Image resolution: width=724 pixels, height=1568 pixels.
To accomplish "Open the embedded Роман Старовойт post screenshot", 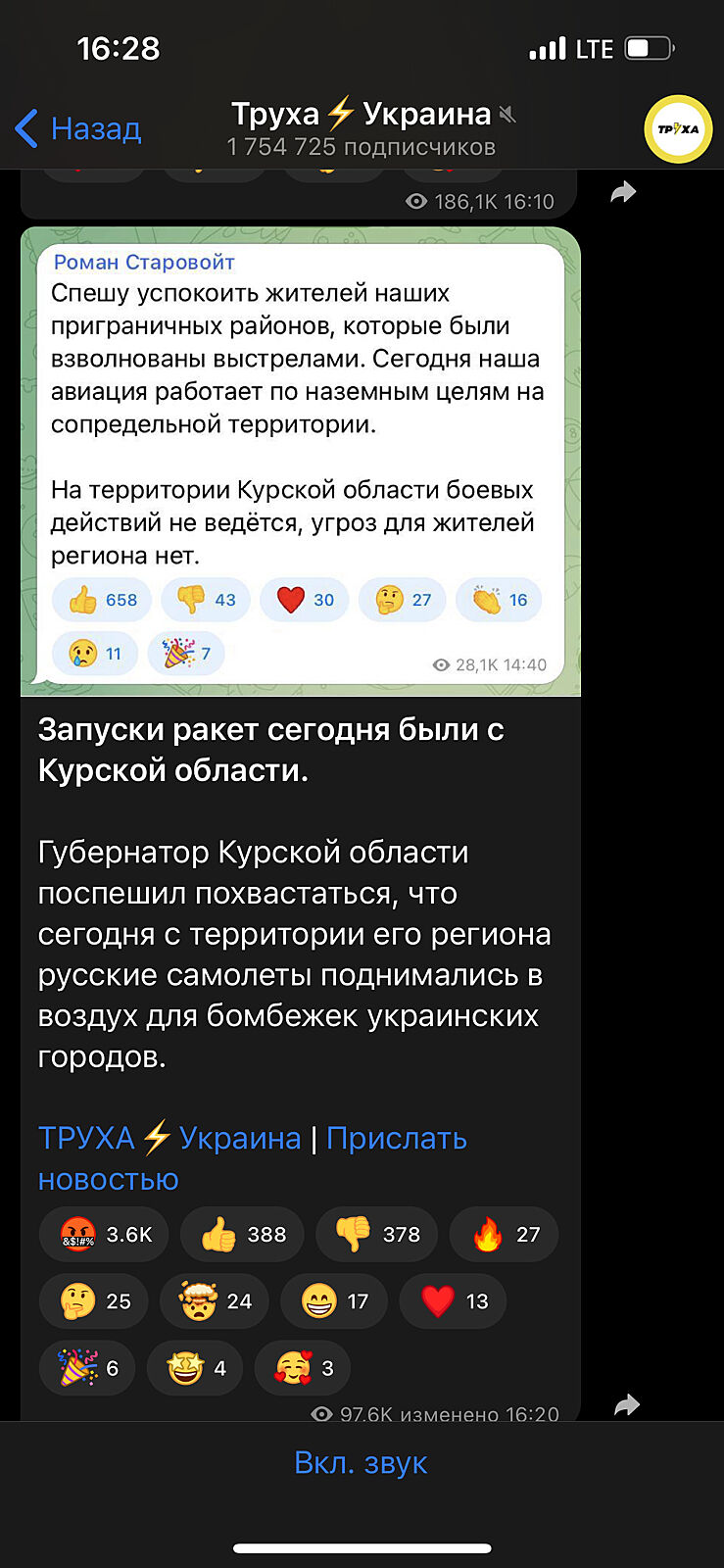I will [300, 461].
